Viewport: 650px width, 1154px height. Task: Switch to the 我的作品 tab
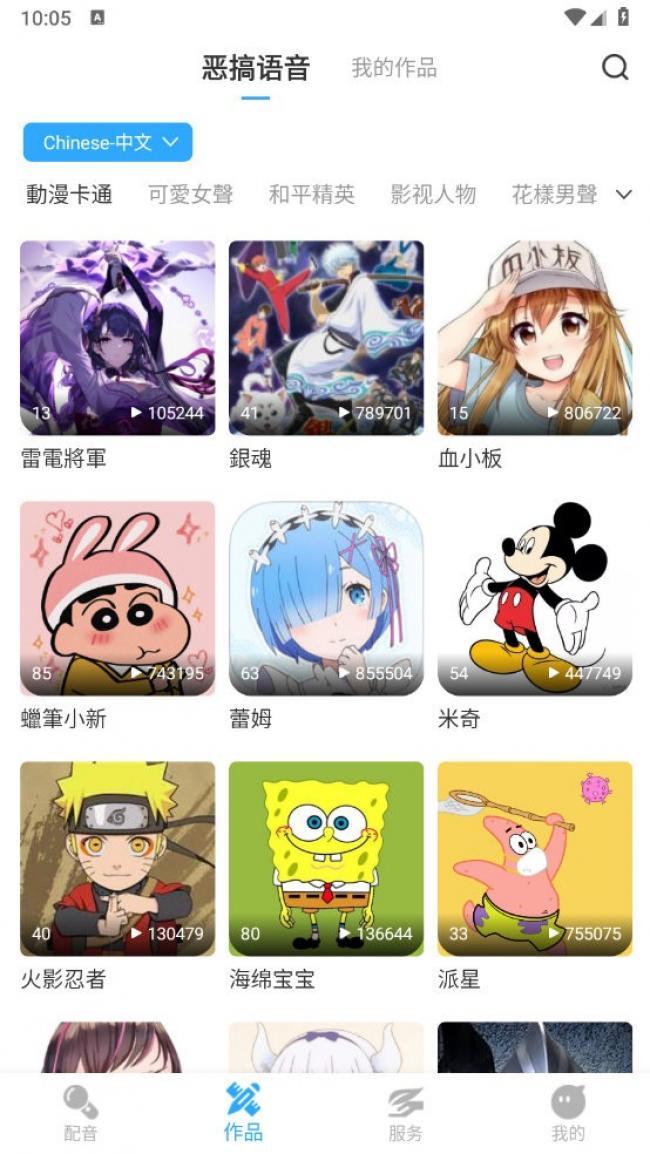point(394,68)
